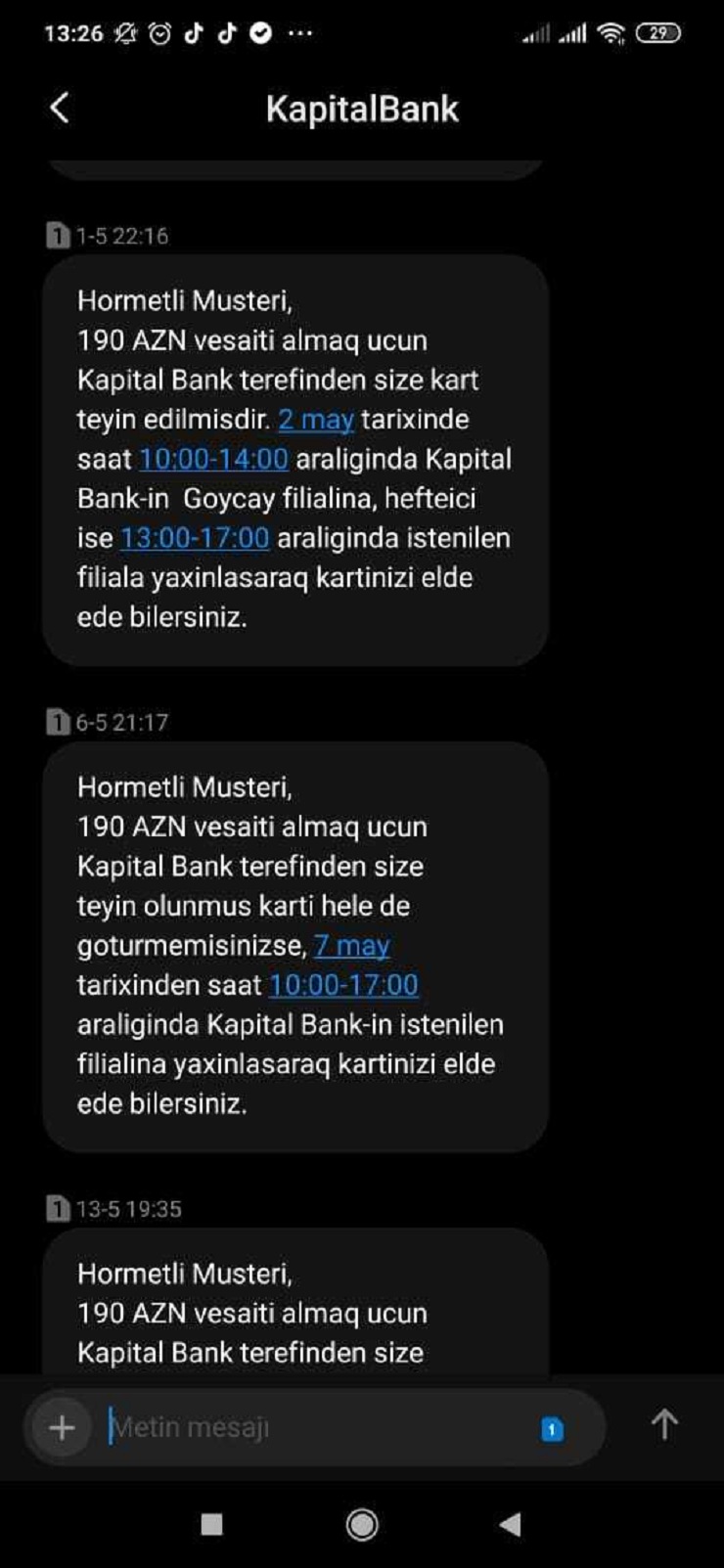Open the '7 may' date link
This screenshot has width=724, height=1568.
click(x=351, y=946)
